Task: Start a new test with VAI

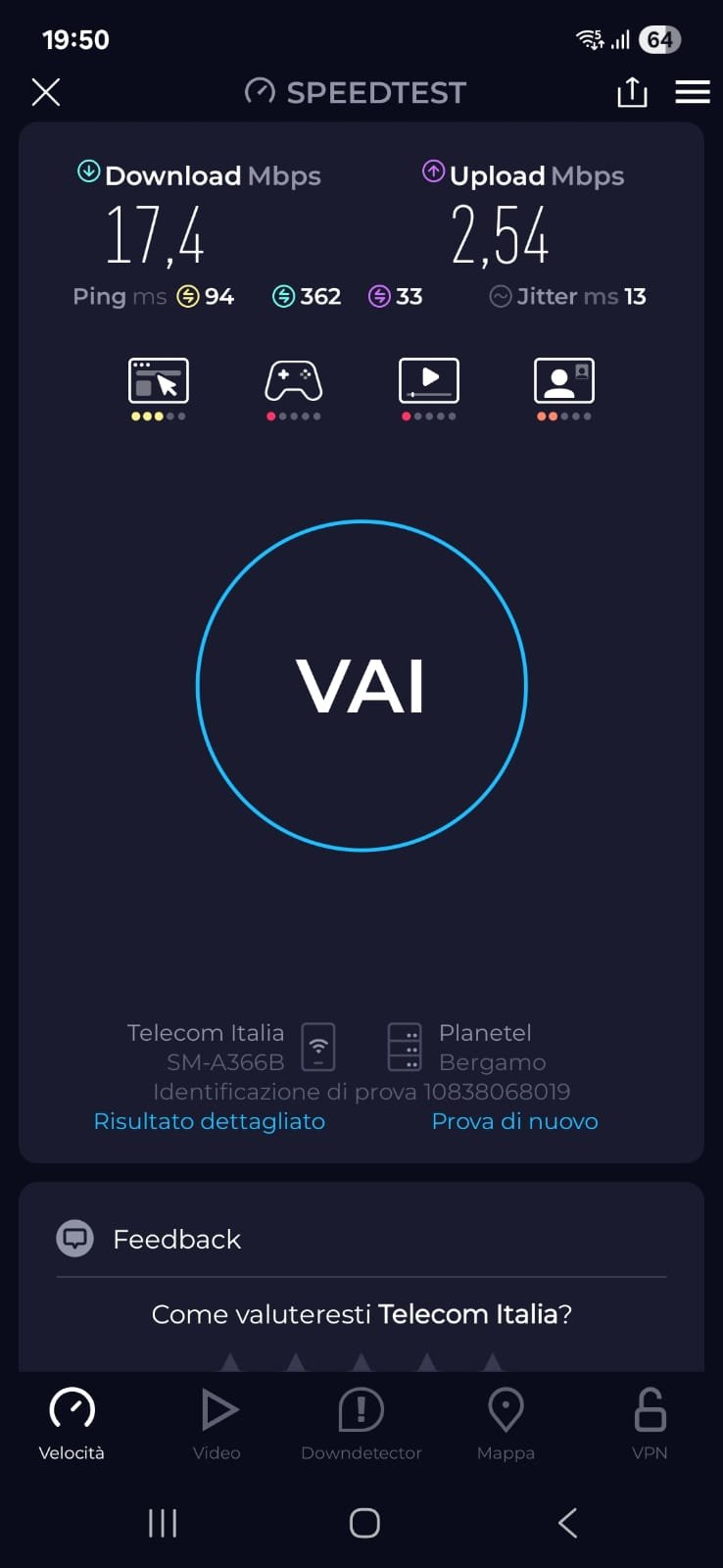Action: 361,685
